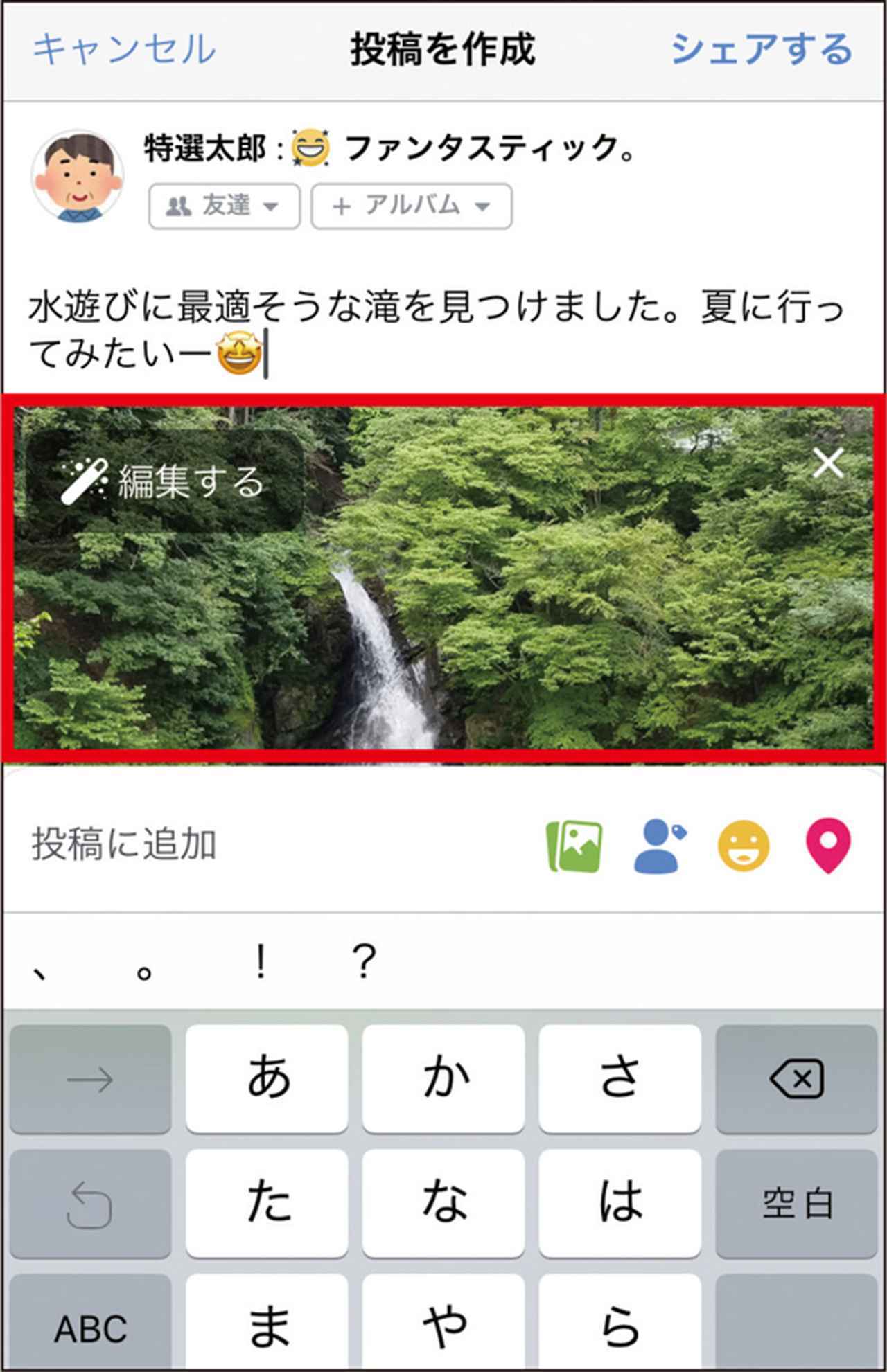Tap シェアする to share the post
The image size is (887, 1372).
[761, 50]
